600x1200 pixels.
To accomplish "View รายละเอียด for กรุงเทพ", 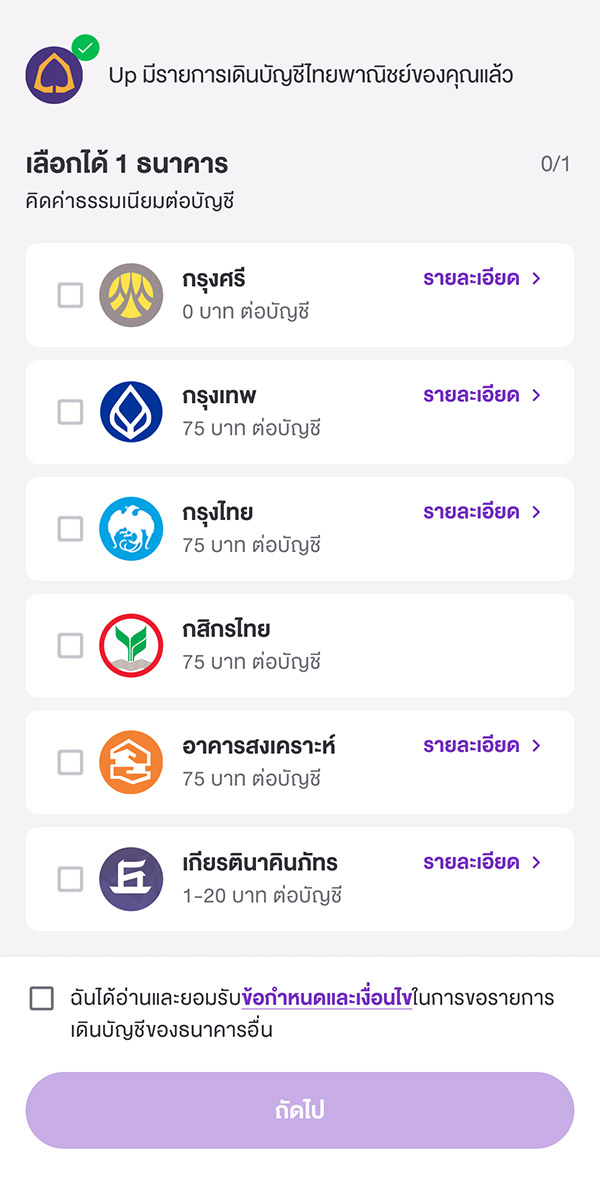I will pos(482,395).
